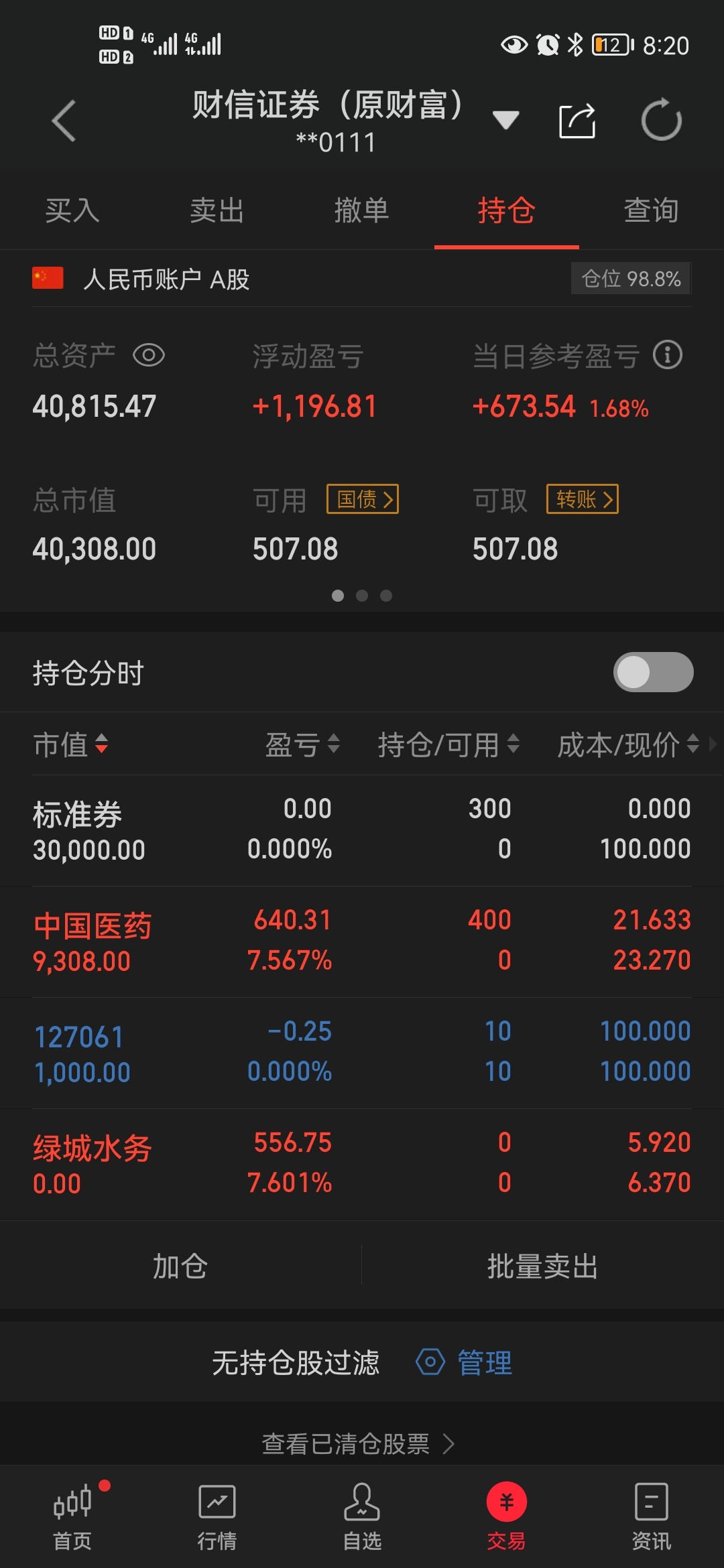Image resolution: width=724 pixels, height=1568 pixels.
Task: Show info about 当日参考盈亏
Action: (668, 355)
